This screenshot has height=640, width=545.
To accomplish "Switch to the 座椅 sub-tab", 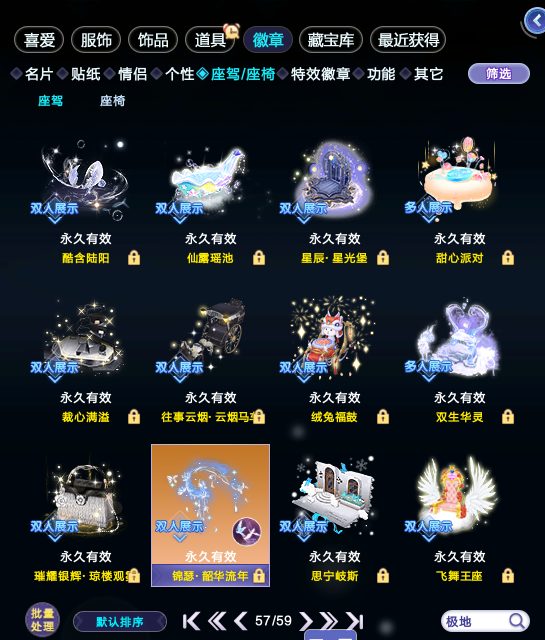I will tap(112, 100).
